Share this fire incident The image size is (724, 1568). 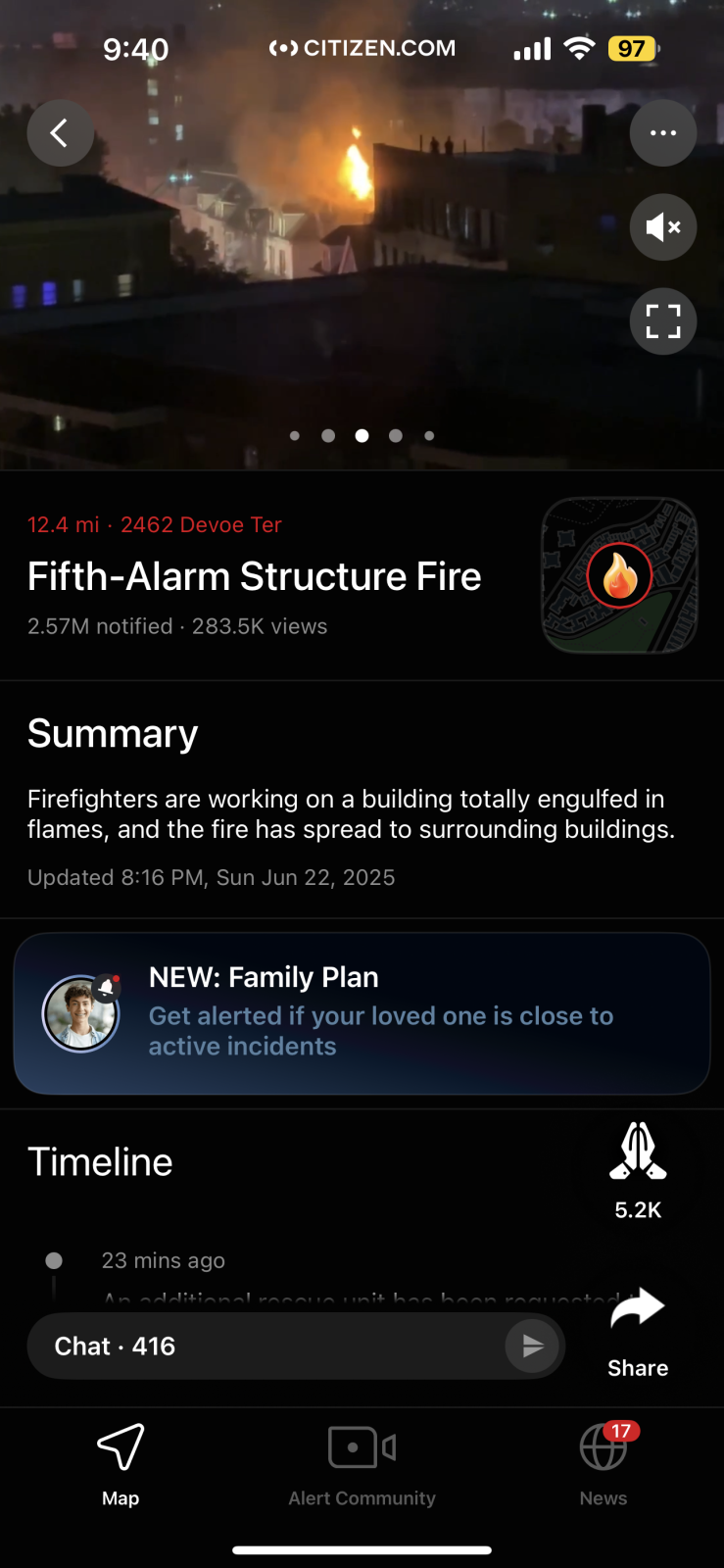coord(638,1328)
